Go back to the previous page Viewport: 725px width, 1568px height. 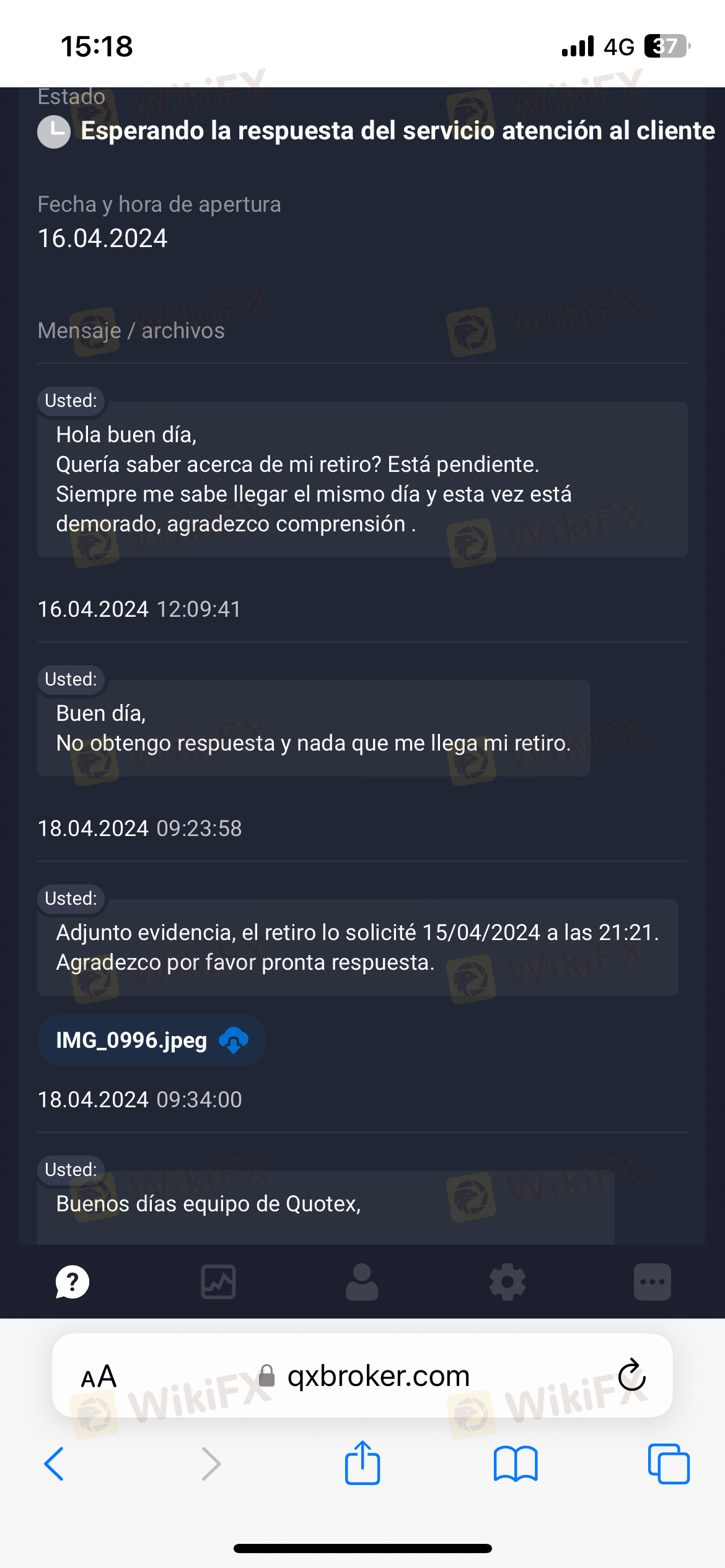(55, 1464)
